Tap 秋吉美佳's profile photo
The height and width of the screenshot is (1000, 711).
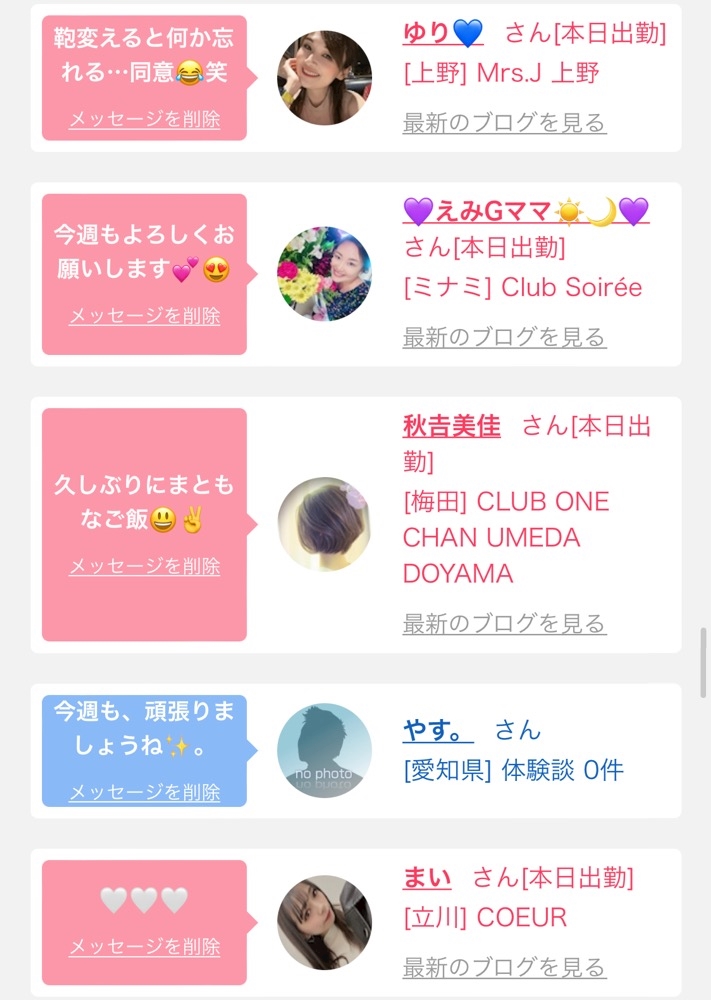(x=325, y=524)
